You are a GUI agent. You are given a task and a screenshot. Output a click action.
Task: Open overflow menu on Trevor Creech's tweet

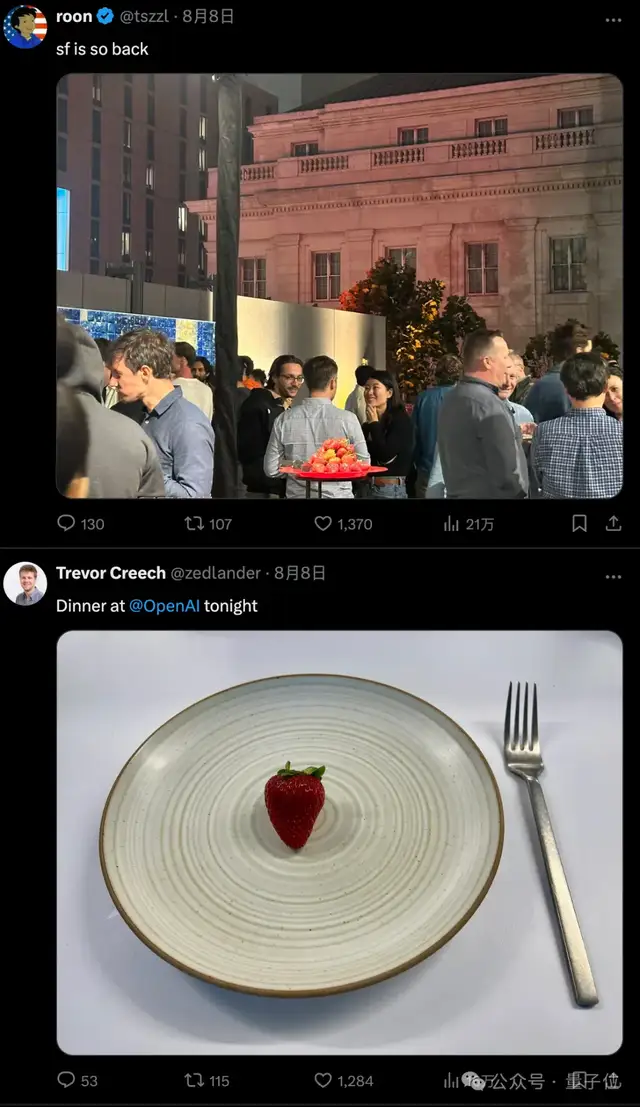click(613, 576)
